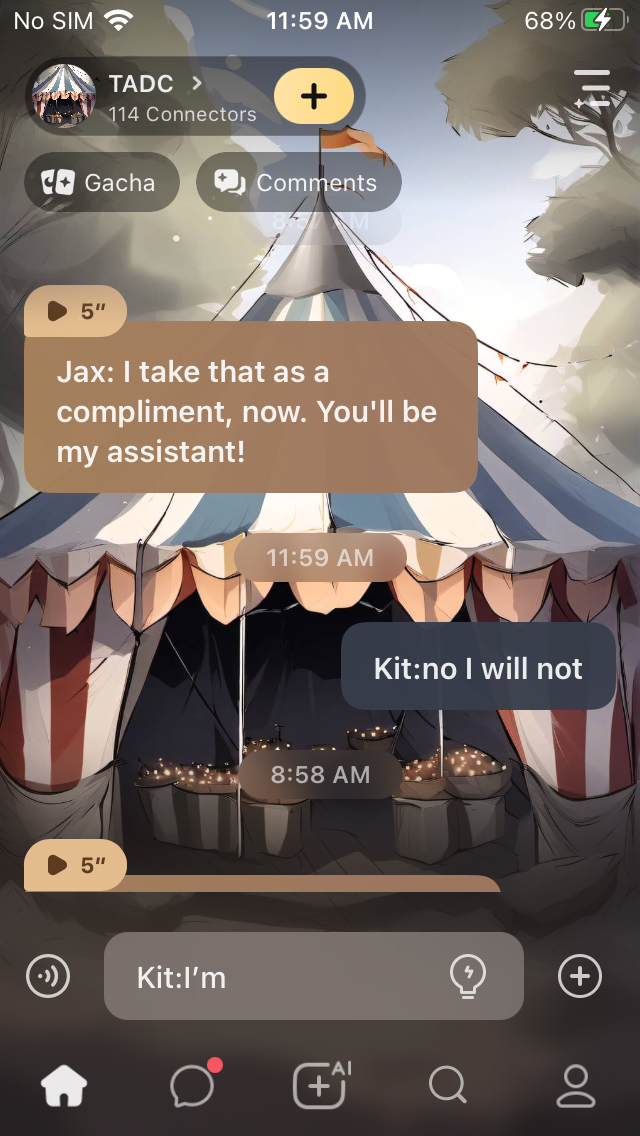
Task: Switch to the Search tab
Action: point(447,1085)
